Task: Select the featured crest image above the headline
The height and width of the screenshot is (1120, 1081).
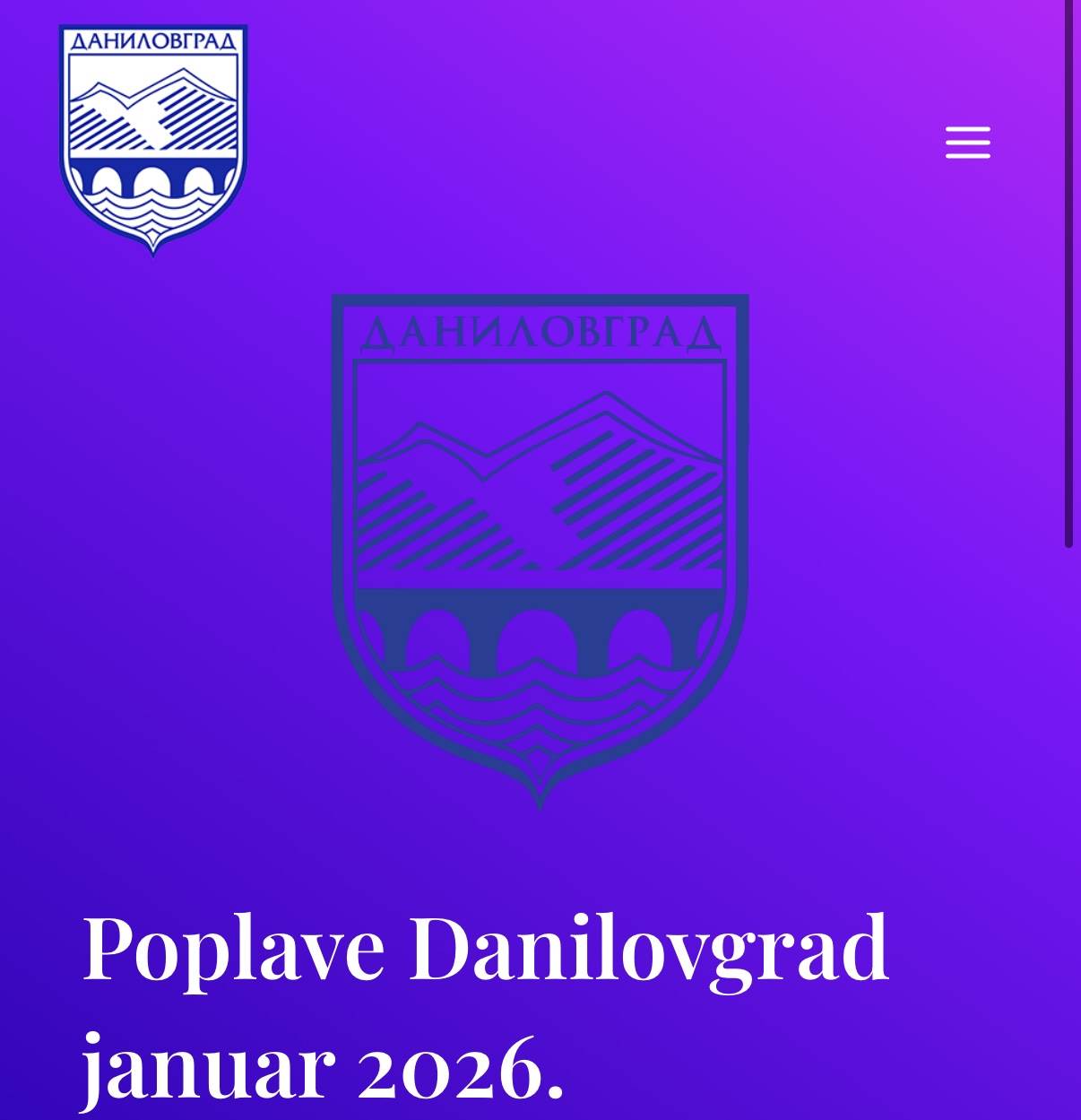Action: tap(540, 547)
